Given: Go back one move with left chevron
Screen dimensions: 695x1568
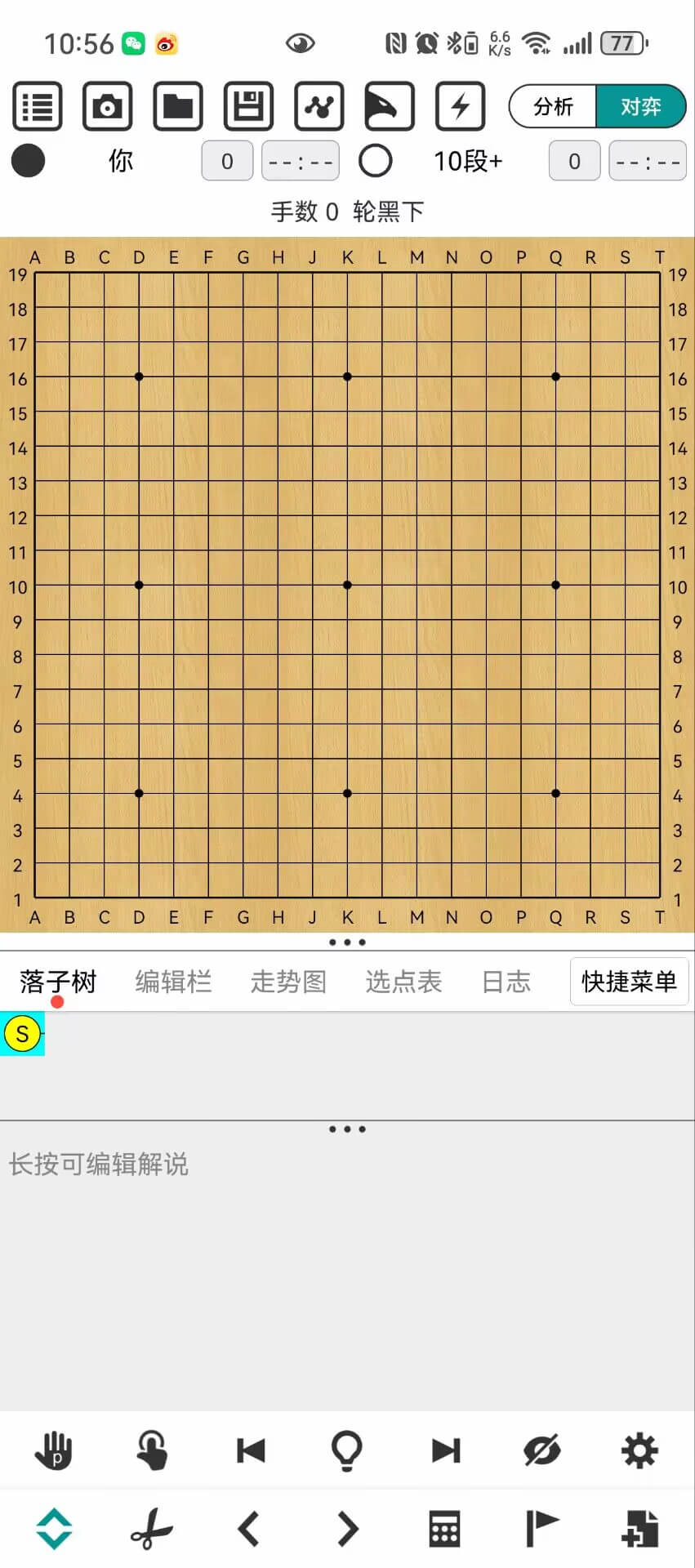Looking at the screenshot, I should pyautogui.click(x=249, y=1529).
